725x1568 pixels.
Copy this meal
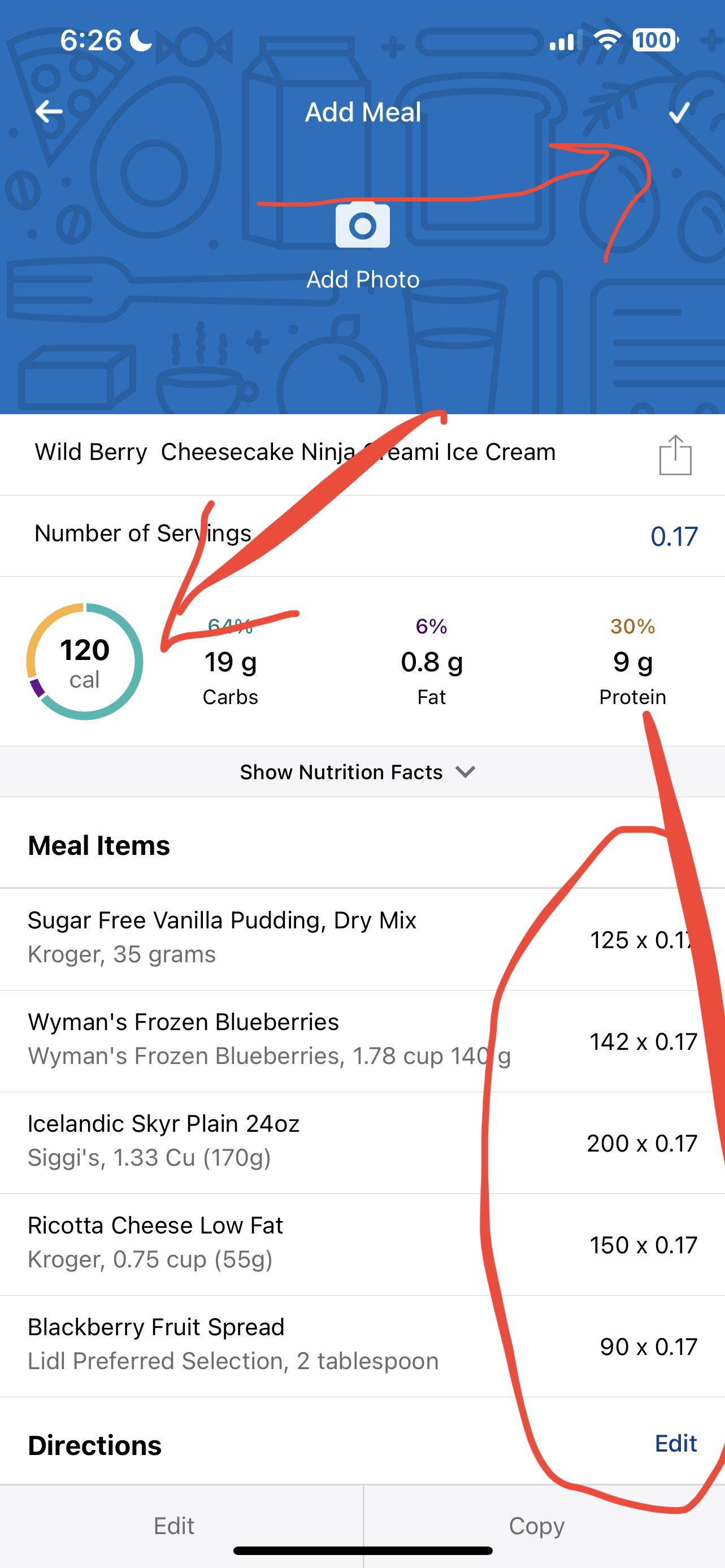(537, 1526)
